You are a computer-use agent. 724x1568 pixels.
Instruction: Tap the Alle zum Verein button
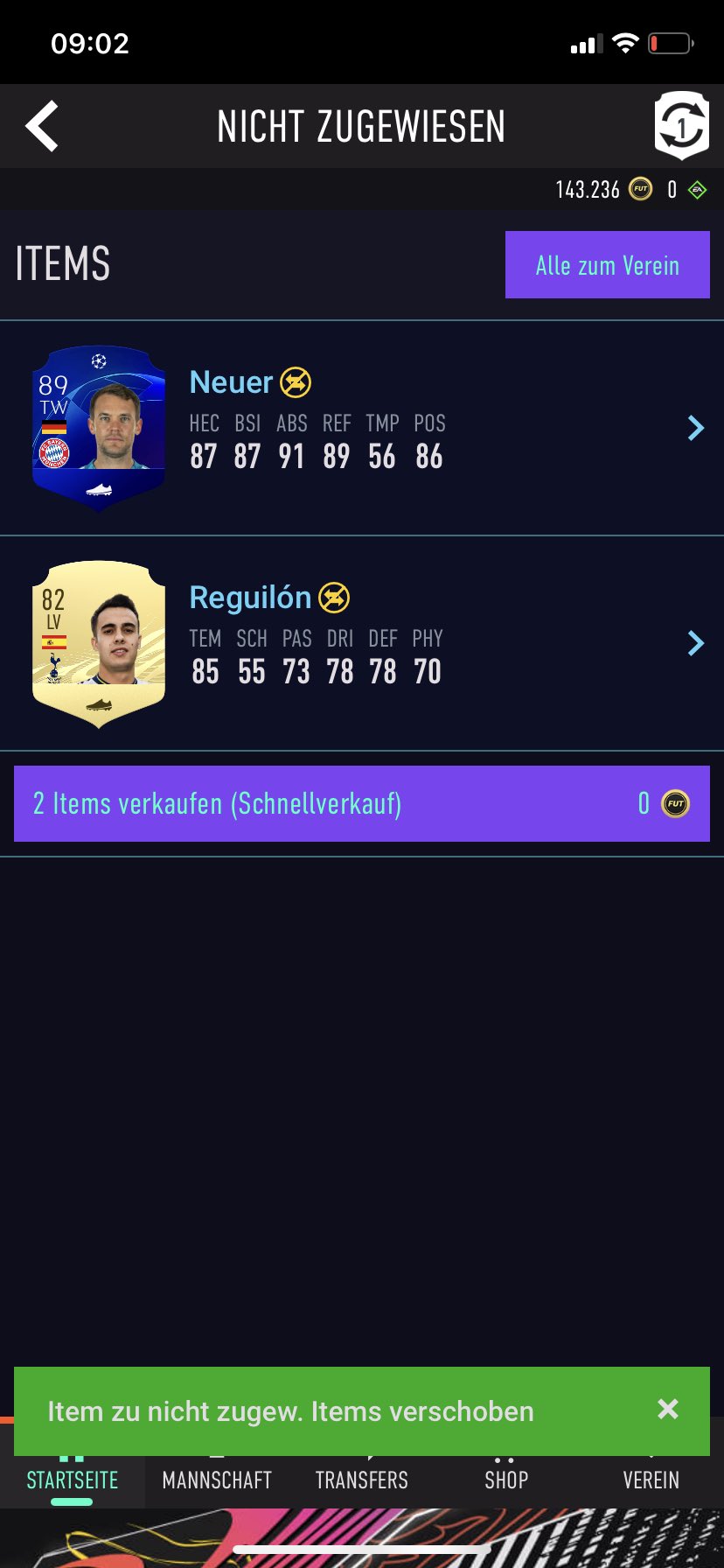[x=607, y=265]
